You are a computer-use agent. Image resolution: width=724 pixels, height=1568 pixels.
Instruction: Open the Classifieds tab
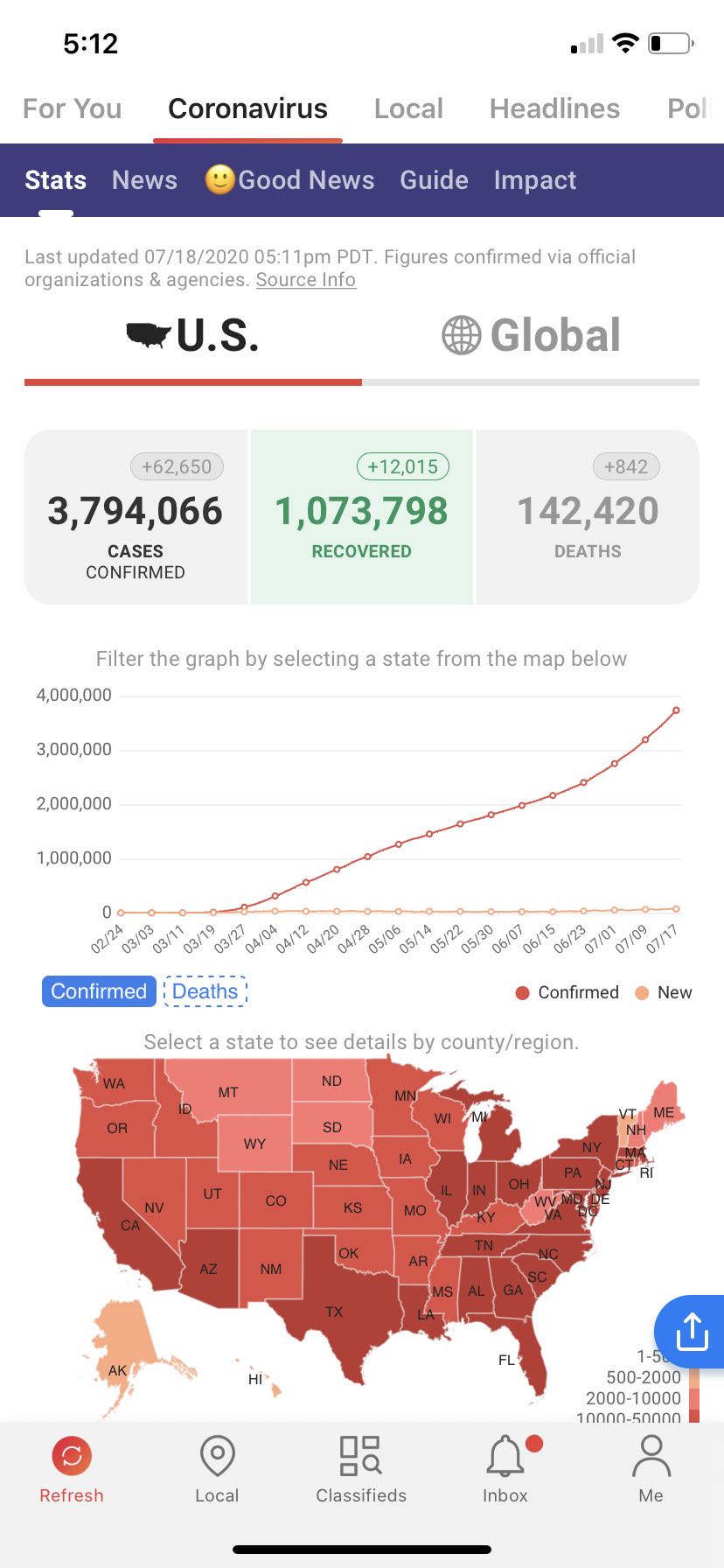(x=361, y=1470)
